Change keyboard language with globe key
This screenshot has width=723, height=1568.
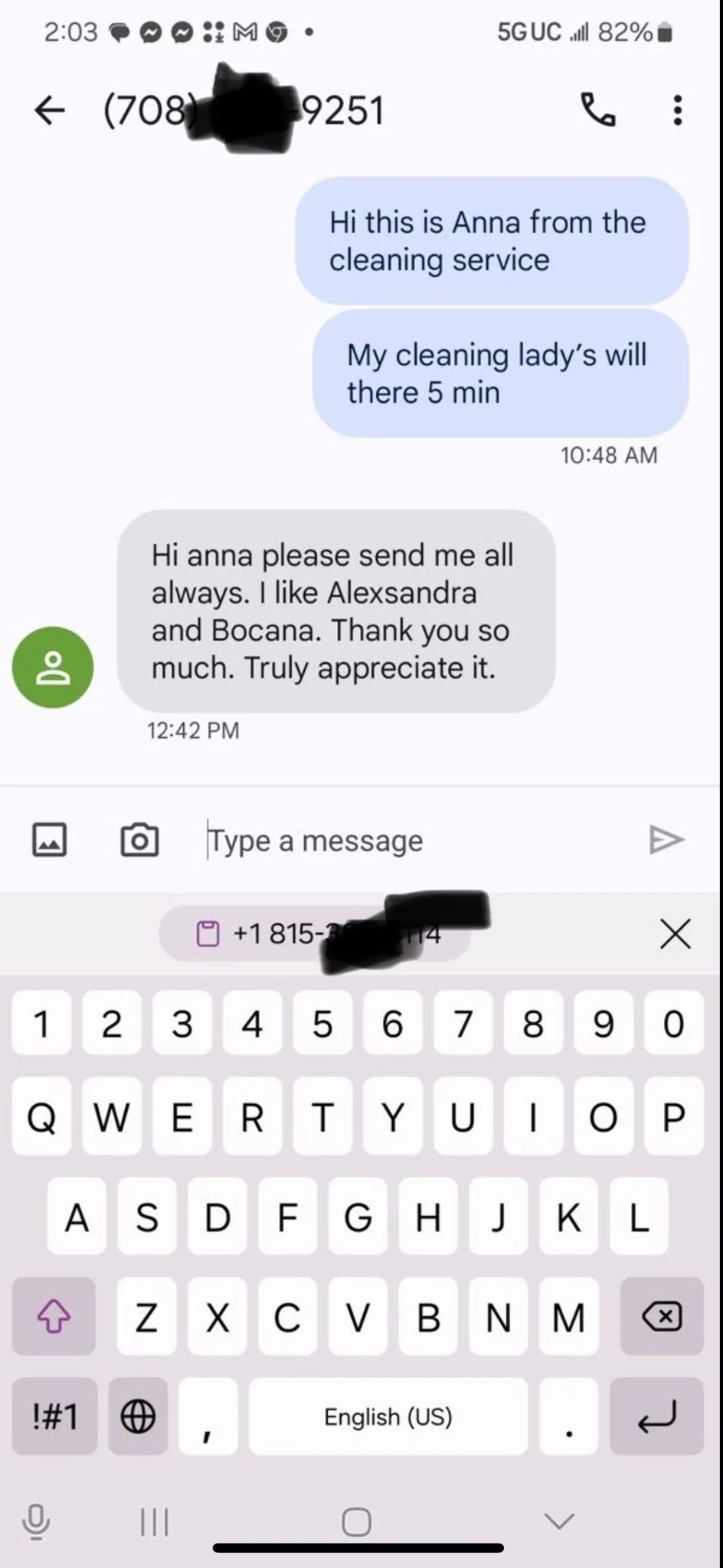tap(138, 1416)
